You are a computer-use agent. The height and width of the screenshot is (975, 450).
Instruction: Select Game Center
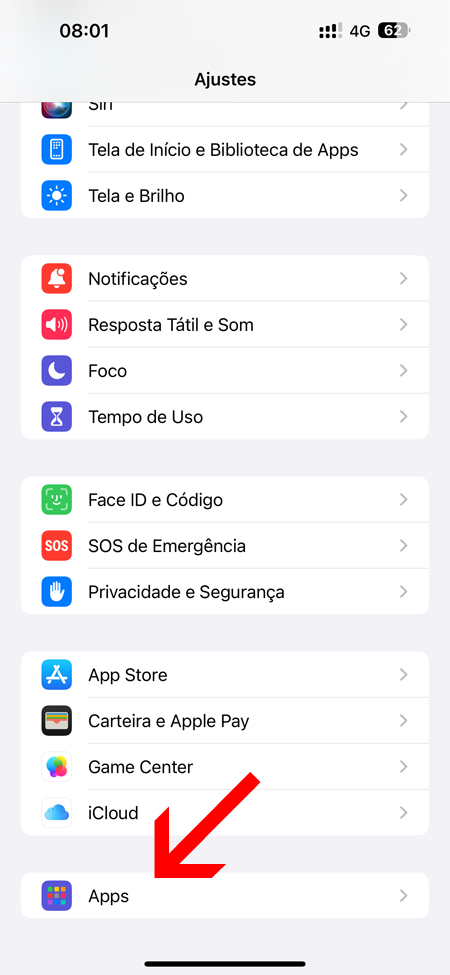pos(225,767)
